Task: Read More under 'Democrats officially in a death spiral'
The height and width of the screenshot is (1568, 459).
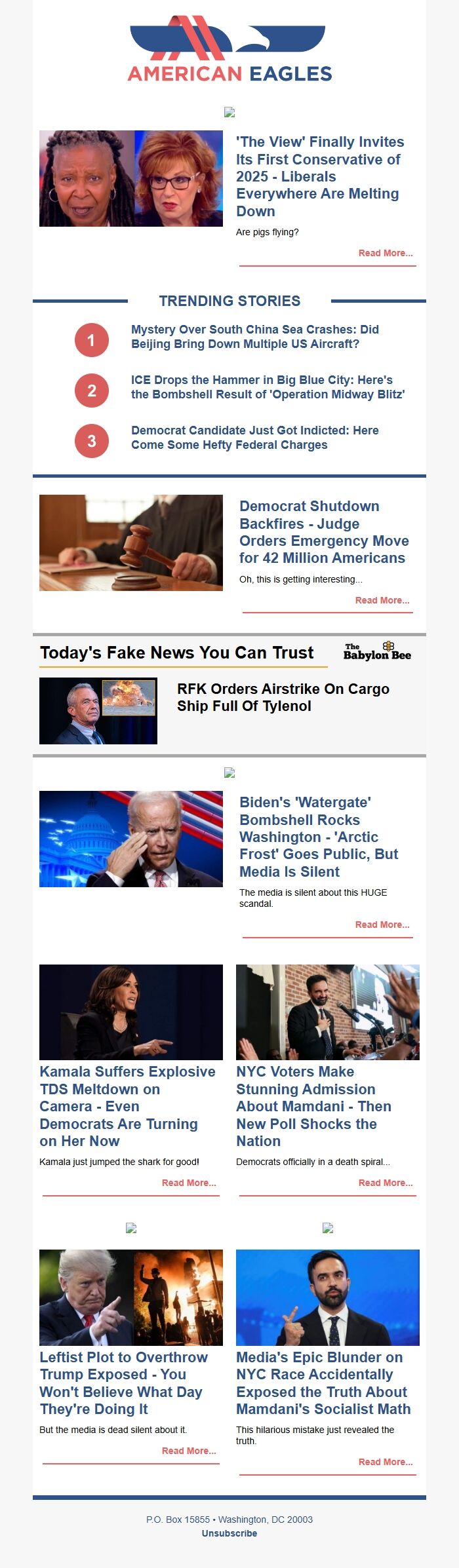Action: point(385,1183)
